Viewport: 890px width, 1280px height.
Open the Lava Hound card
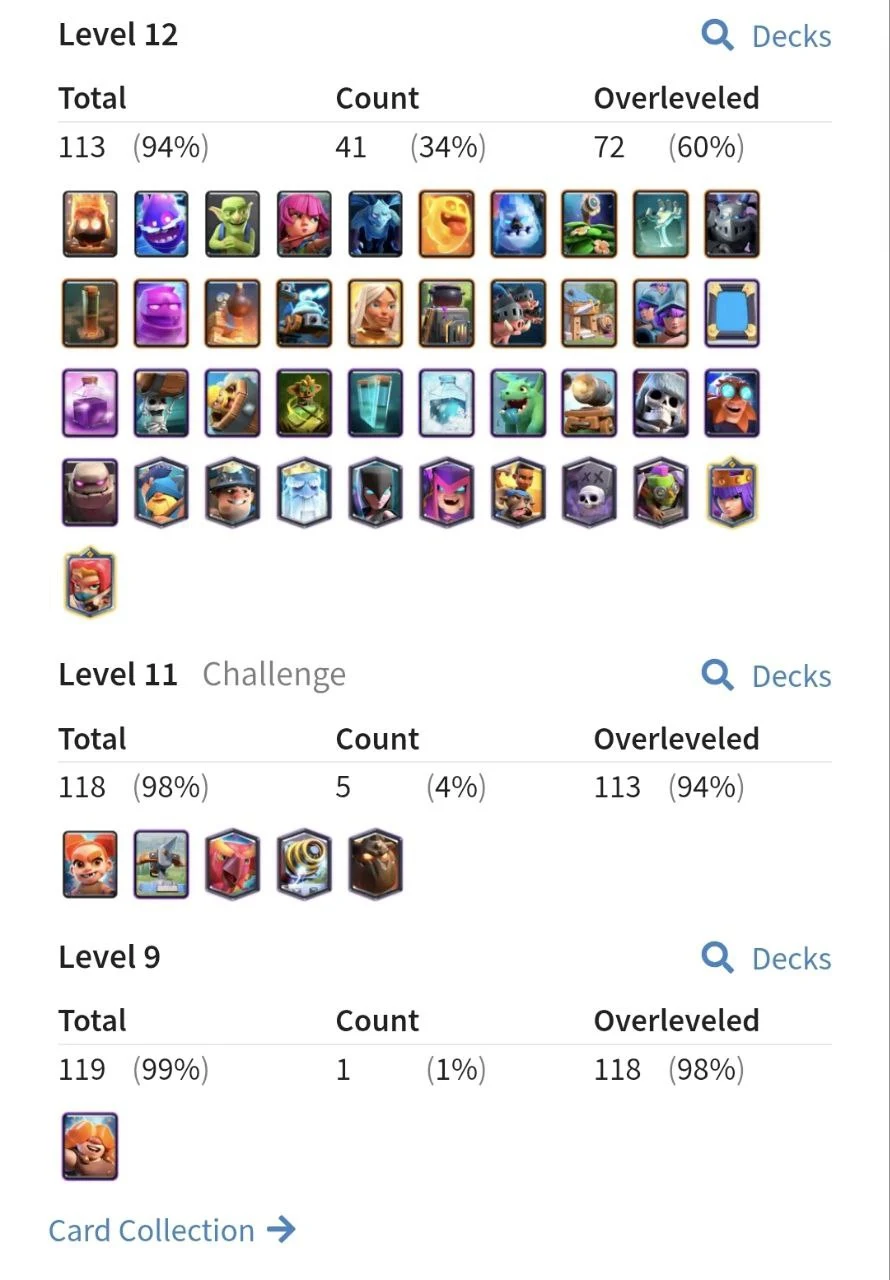click(375, 864)
